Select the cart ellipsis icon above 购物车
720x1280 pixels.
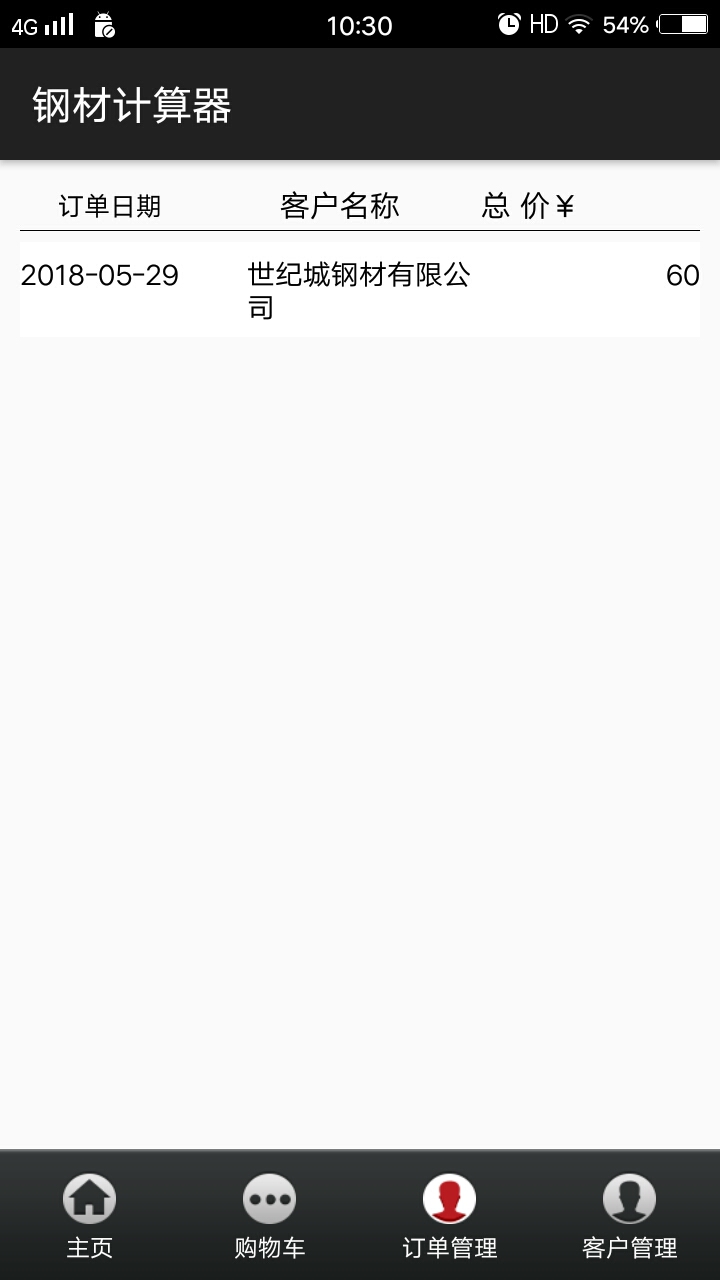269,1197
